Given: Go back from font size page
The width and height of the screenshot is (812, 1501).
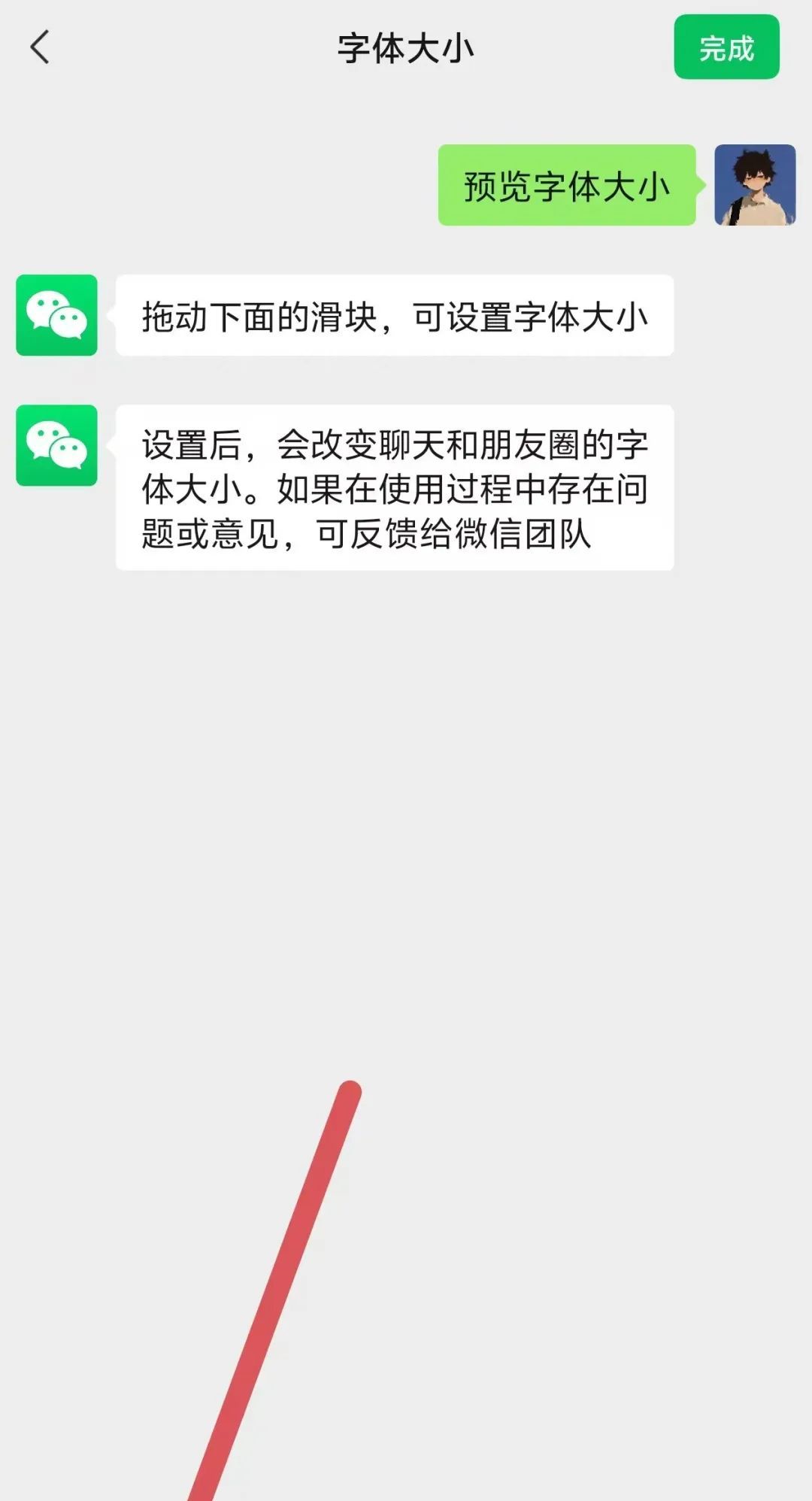Looking at the screenshot, I should pyautogui.click(x=40, y=47).
